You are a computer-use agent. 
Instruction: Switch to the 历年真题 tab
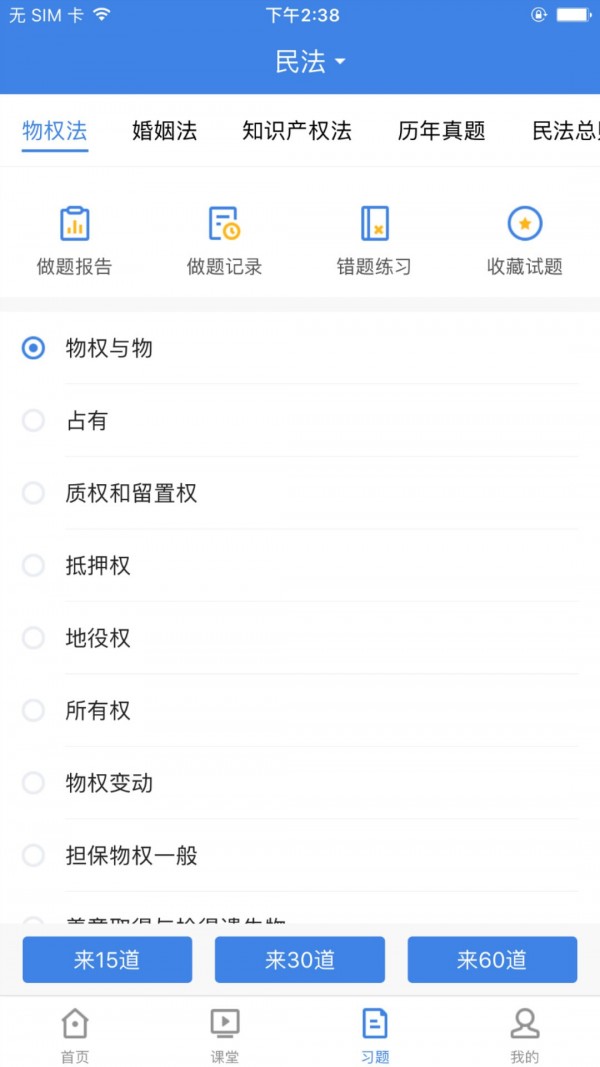441,131
